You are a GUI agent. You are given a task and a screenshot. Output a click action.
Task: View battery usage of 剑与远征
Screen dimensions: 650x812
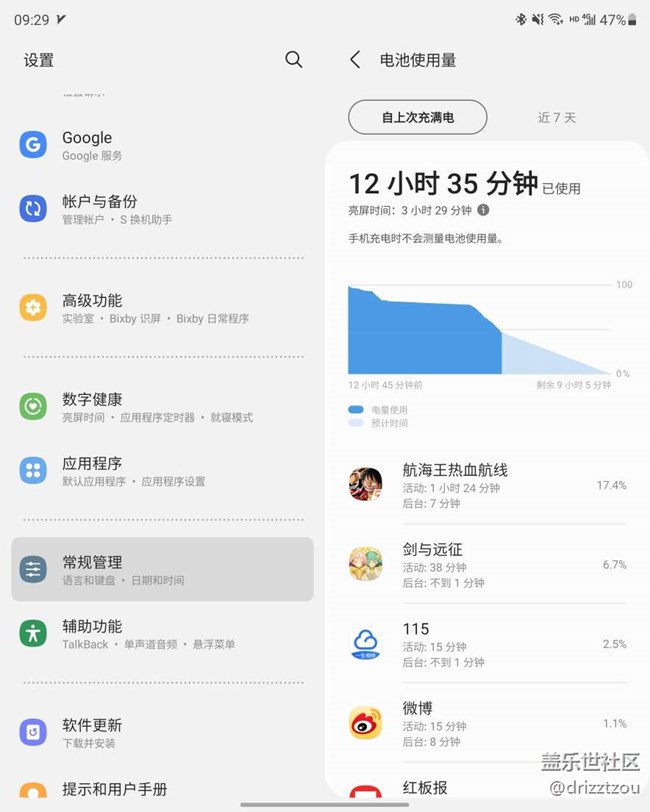tap(487, 565)
